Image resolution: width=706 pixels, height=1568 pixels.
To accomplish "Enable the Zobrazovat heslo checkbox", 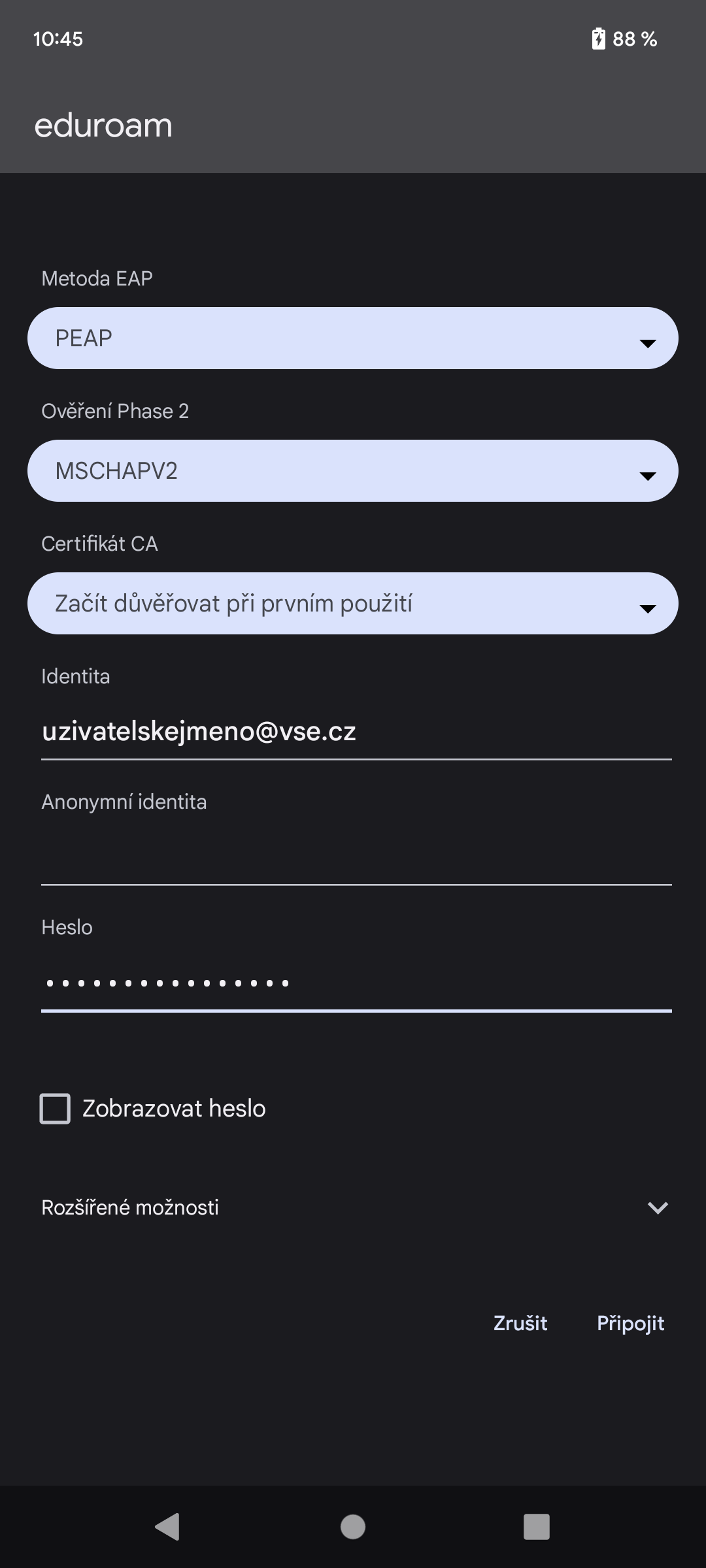I will point(56,1109).
